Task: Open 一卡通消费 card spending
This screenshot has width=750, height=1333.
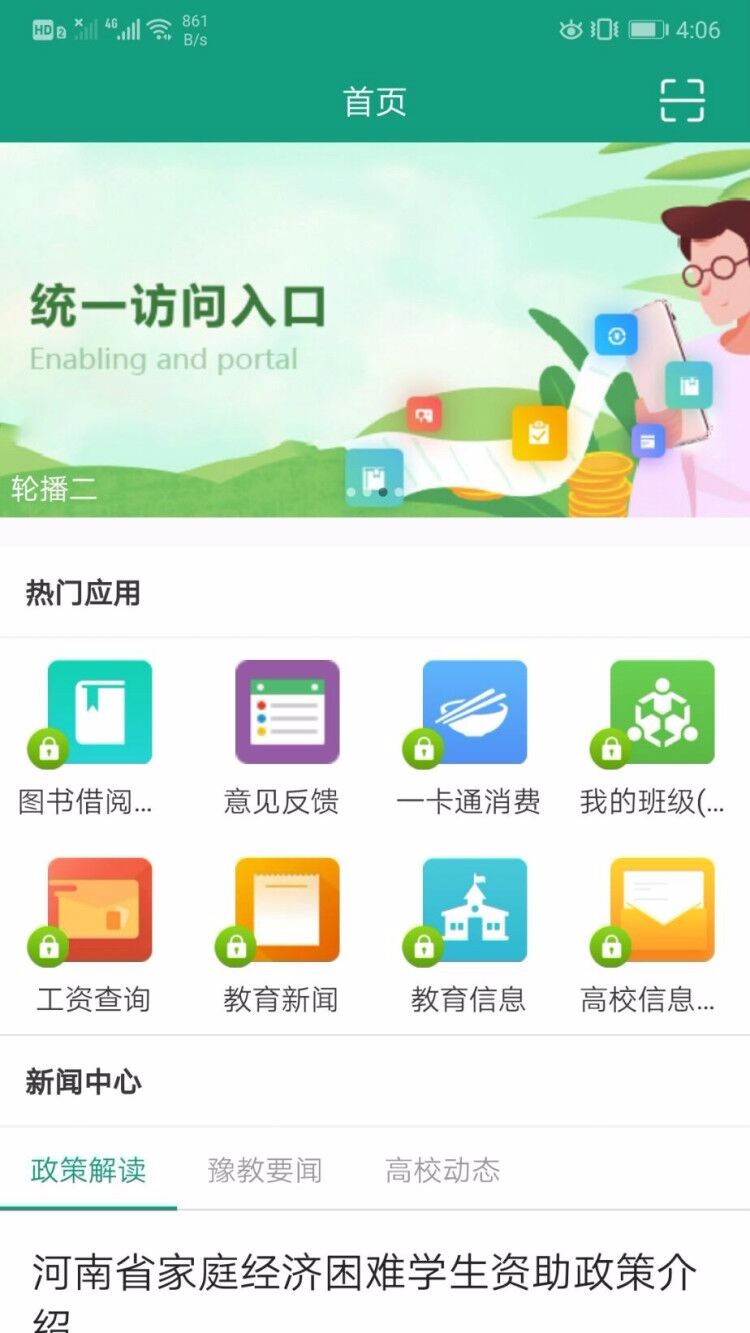Action: (474, 713)
